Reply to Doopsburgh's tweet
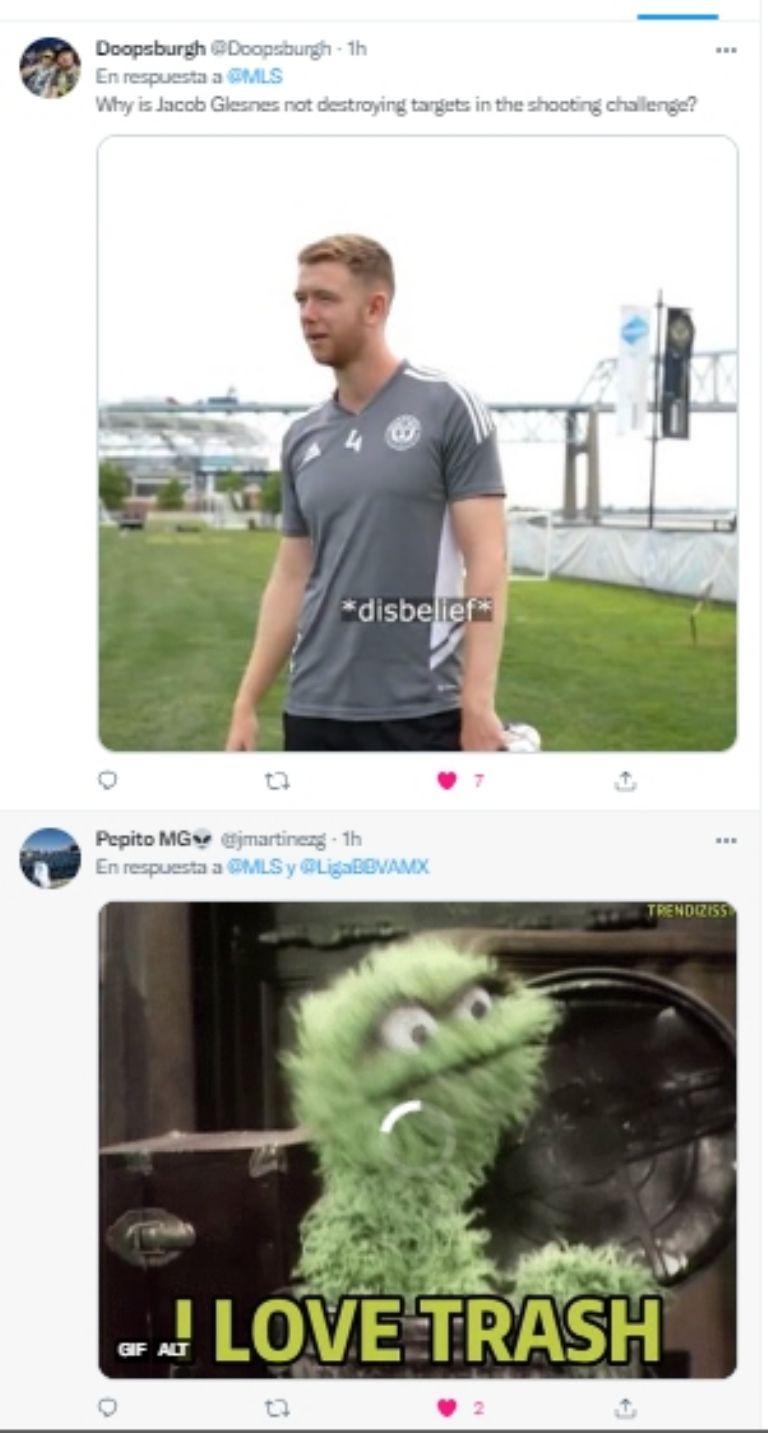Screen dimensions: 768x1433 tap(109, 781)
